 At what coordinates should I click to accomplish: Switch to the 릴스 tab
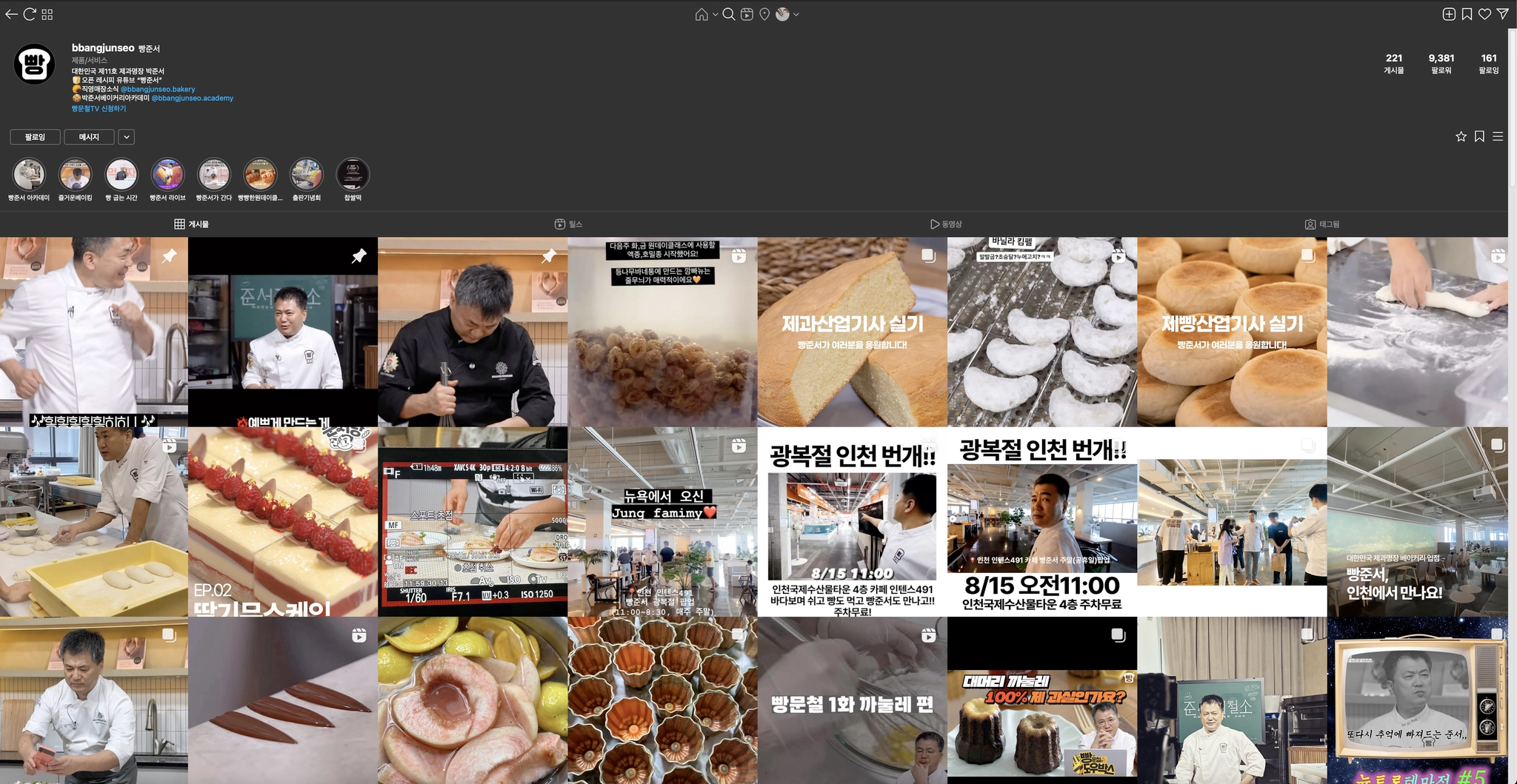click(568, 224)
